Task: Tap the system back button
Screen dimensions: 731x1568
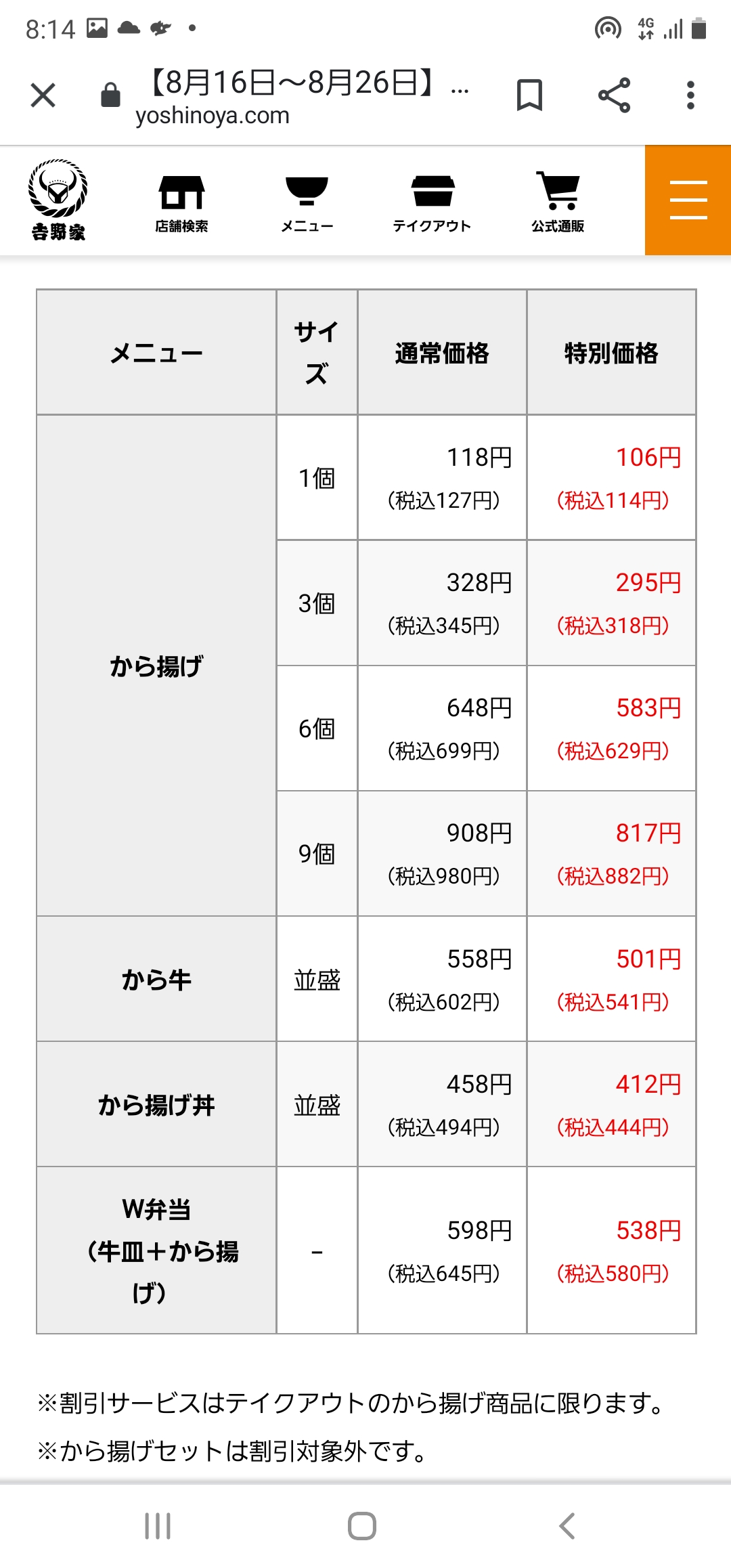Action: (x=567, y=1526)
